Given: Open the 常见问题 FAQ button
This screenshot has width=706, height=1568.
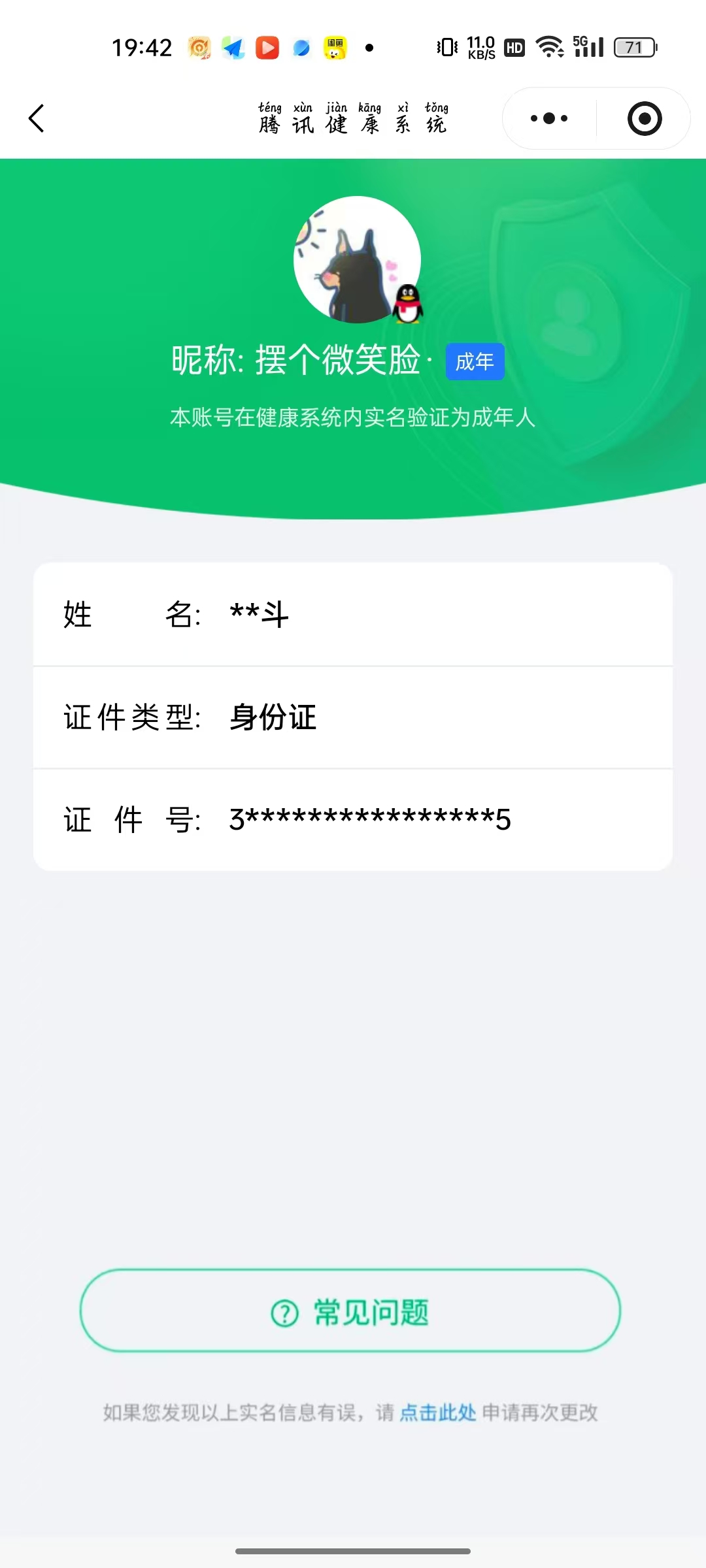Looking at the screenshot, I should click(x=353, y=1312).
